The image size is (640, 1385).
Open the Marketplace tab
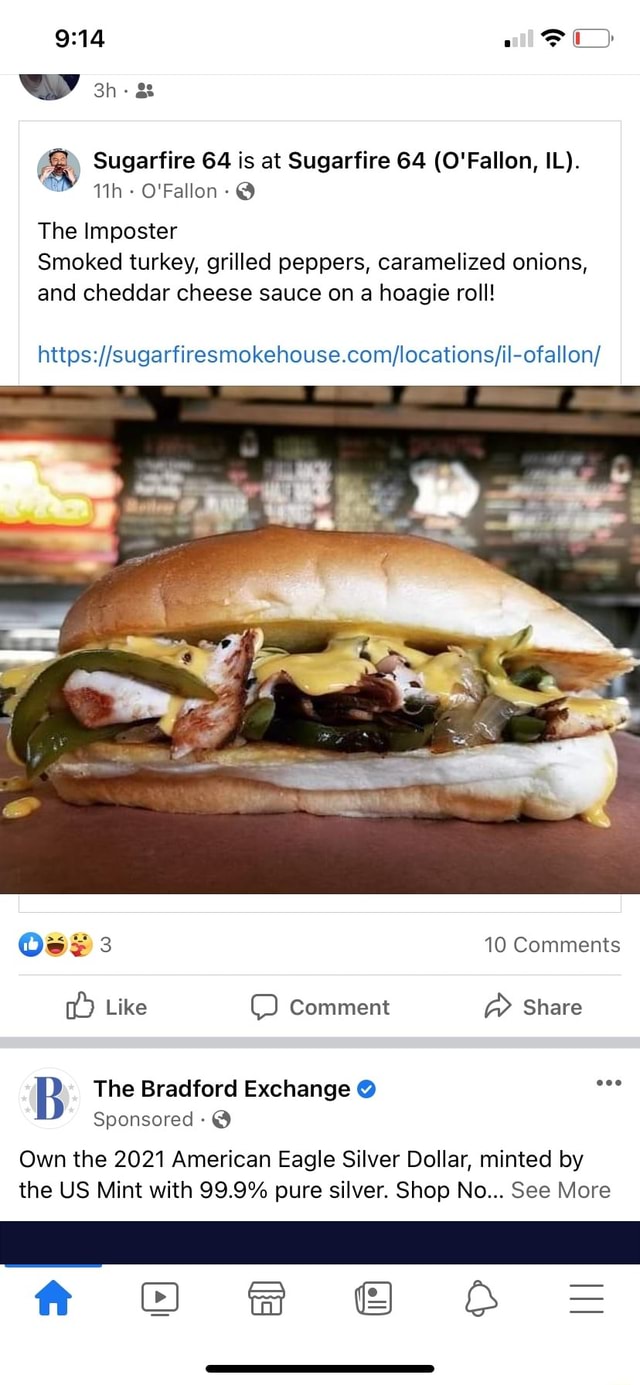pos(267,1298)
